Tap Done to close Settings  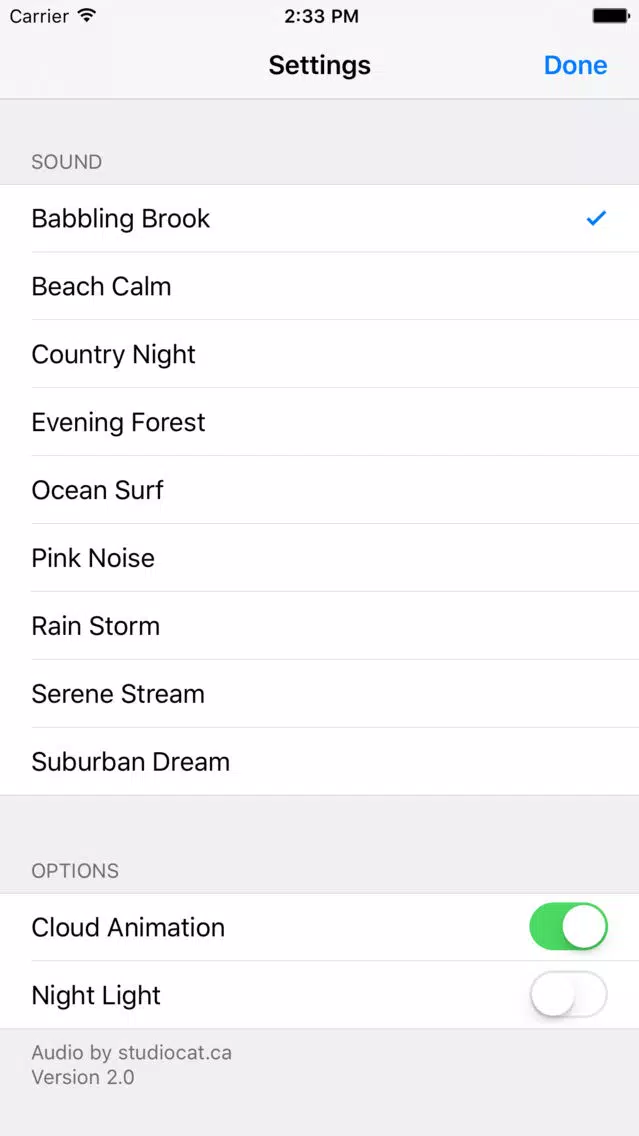(x=575, y=65)
